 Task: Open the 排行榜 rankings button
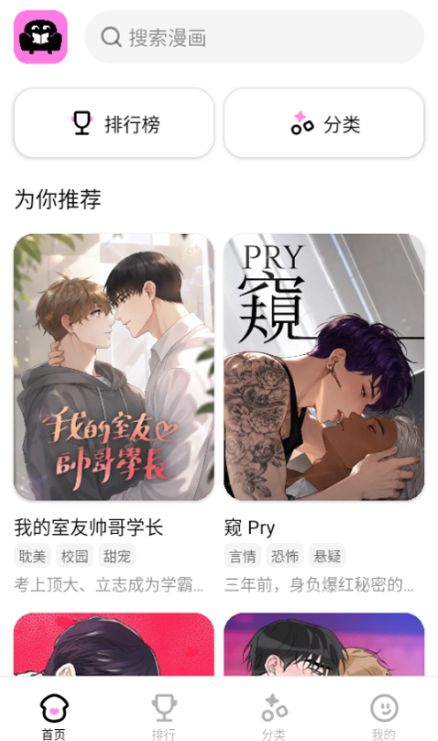[x=114, y=123]
